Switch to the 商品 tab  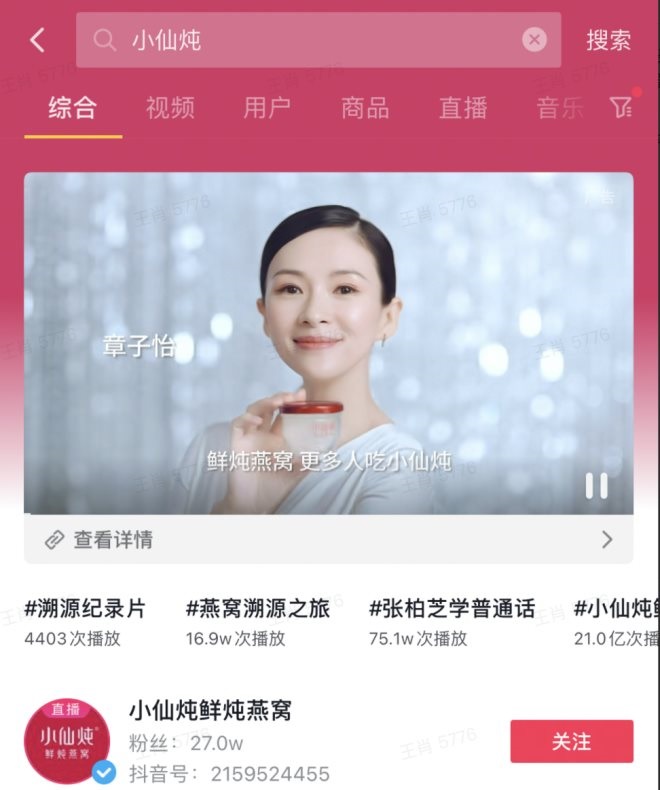point(365,108)
